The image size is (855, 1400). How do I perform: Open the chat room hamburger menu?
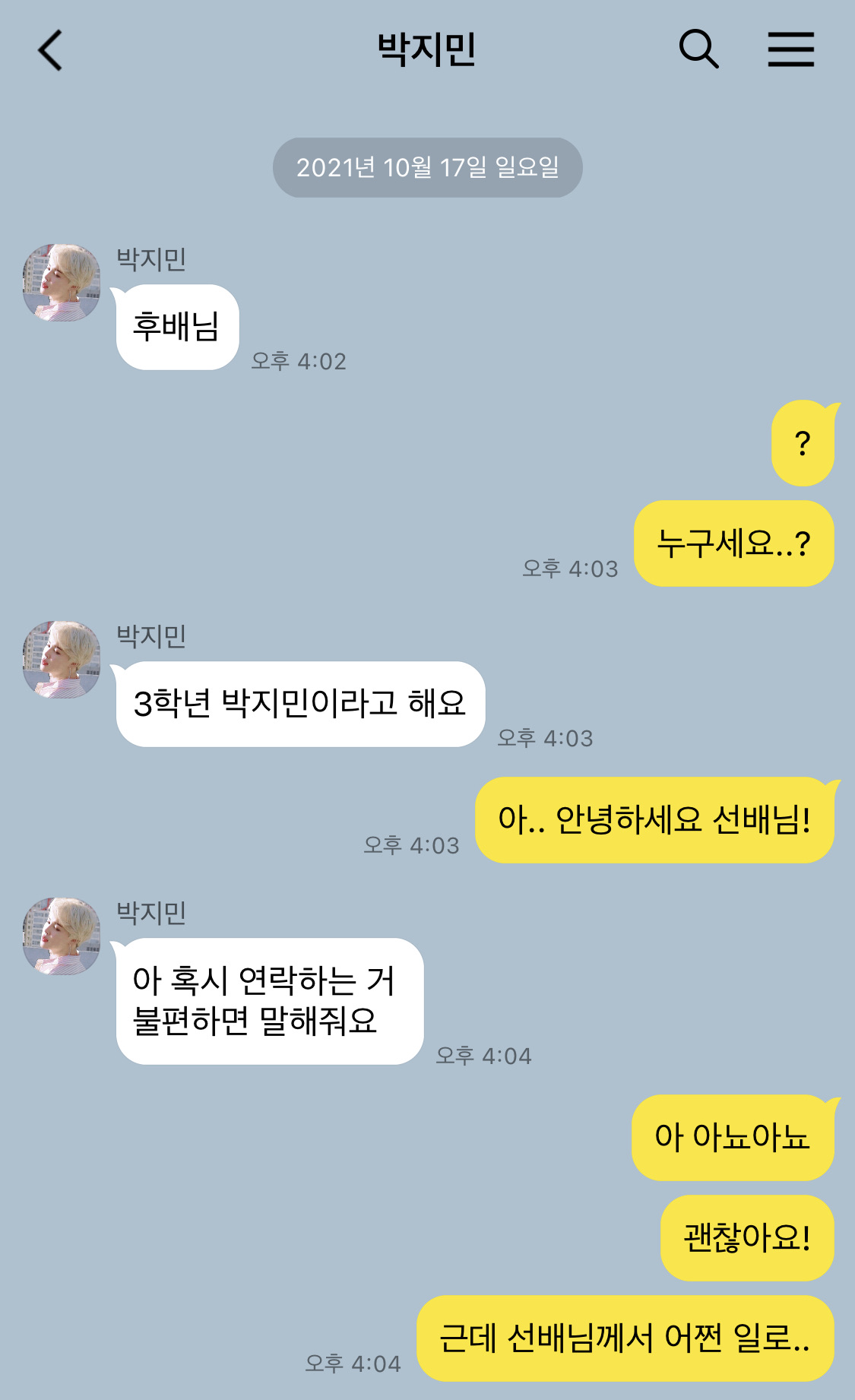click(790, 49)
